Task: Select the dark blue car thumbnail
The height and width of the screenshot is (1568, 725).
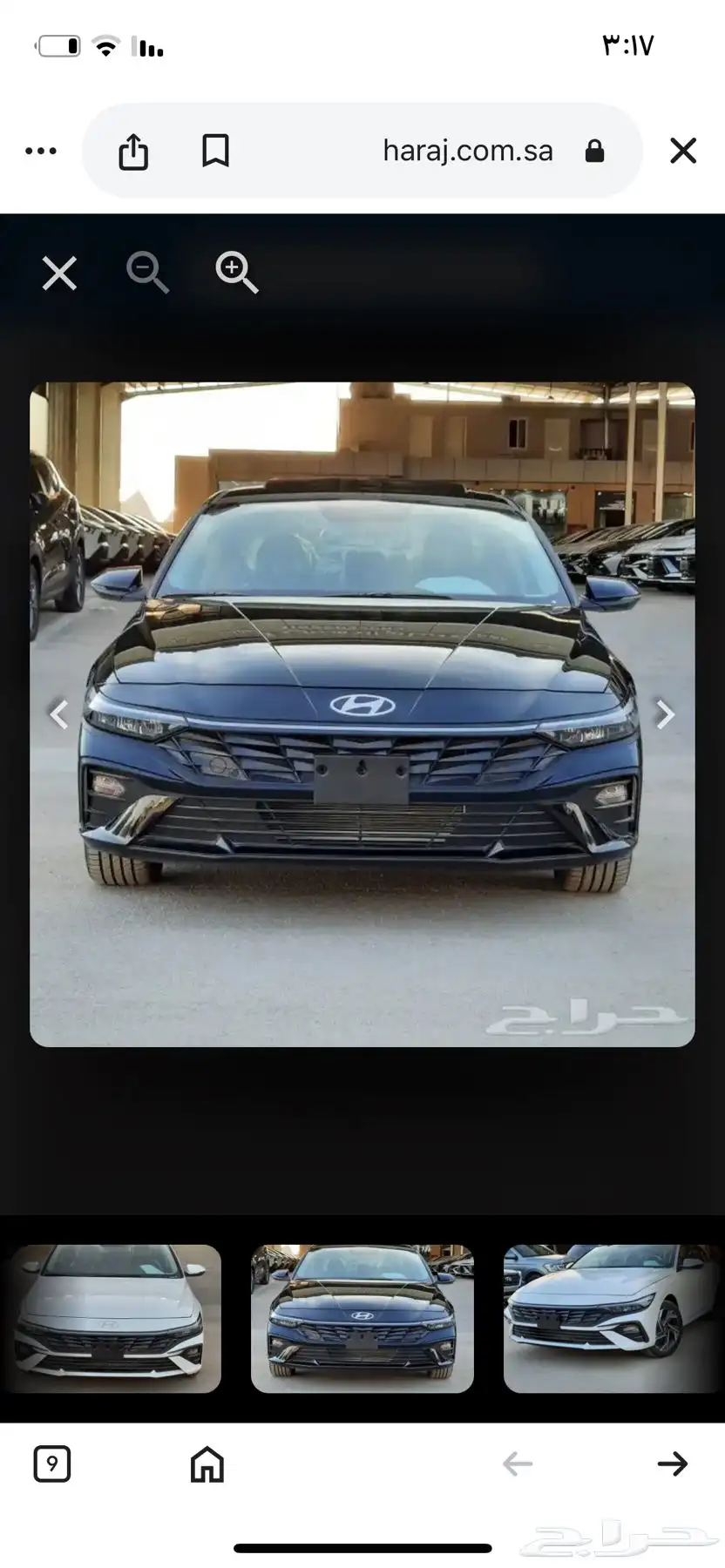Action: (362, 1318)
